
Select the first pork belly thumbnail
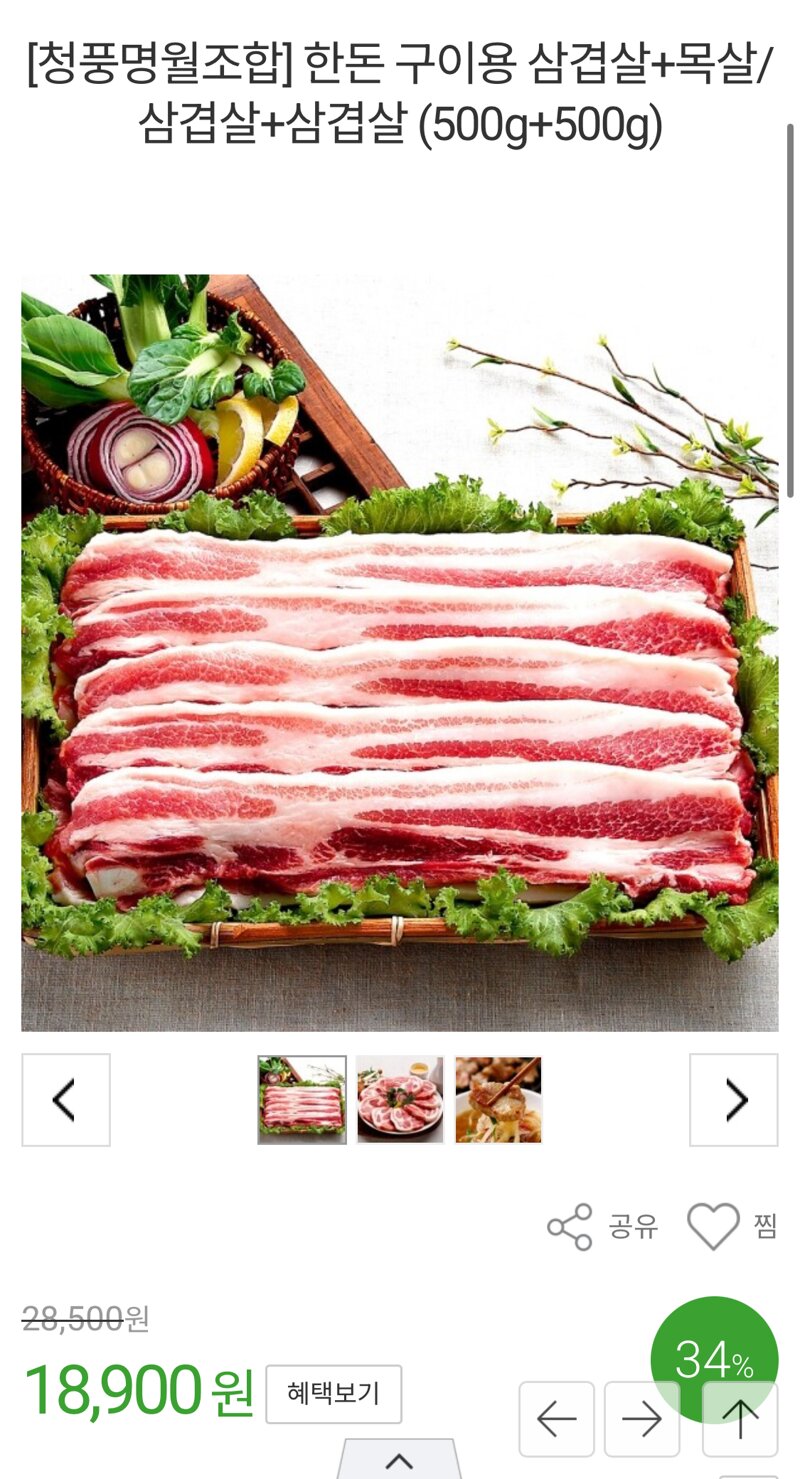302,1100
